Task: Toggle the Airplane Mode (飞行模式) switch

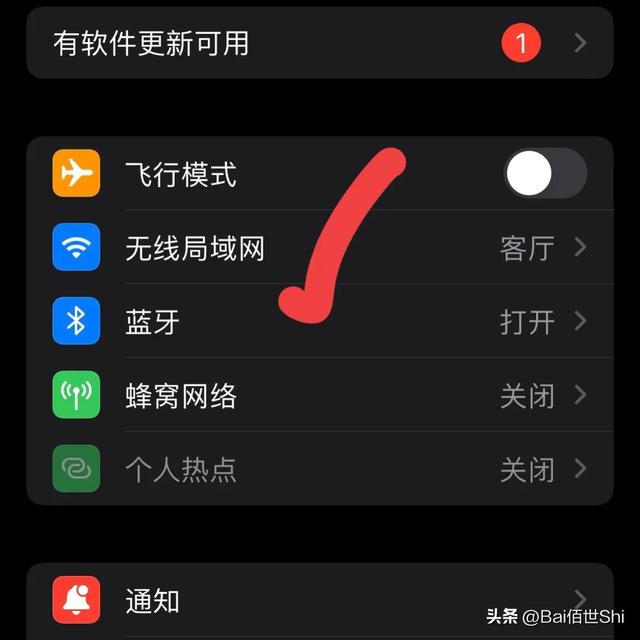Action: click(544, 175)
